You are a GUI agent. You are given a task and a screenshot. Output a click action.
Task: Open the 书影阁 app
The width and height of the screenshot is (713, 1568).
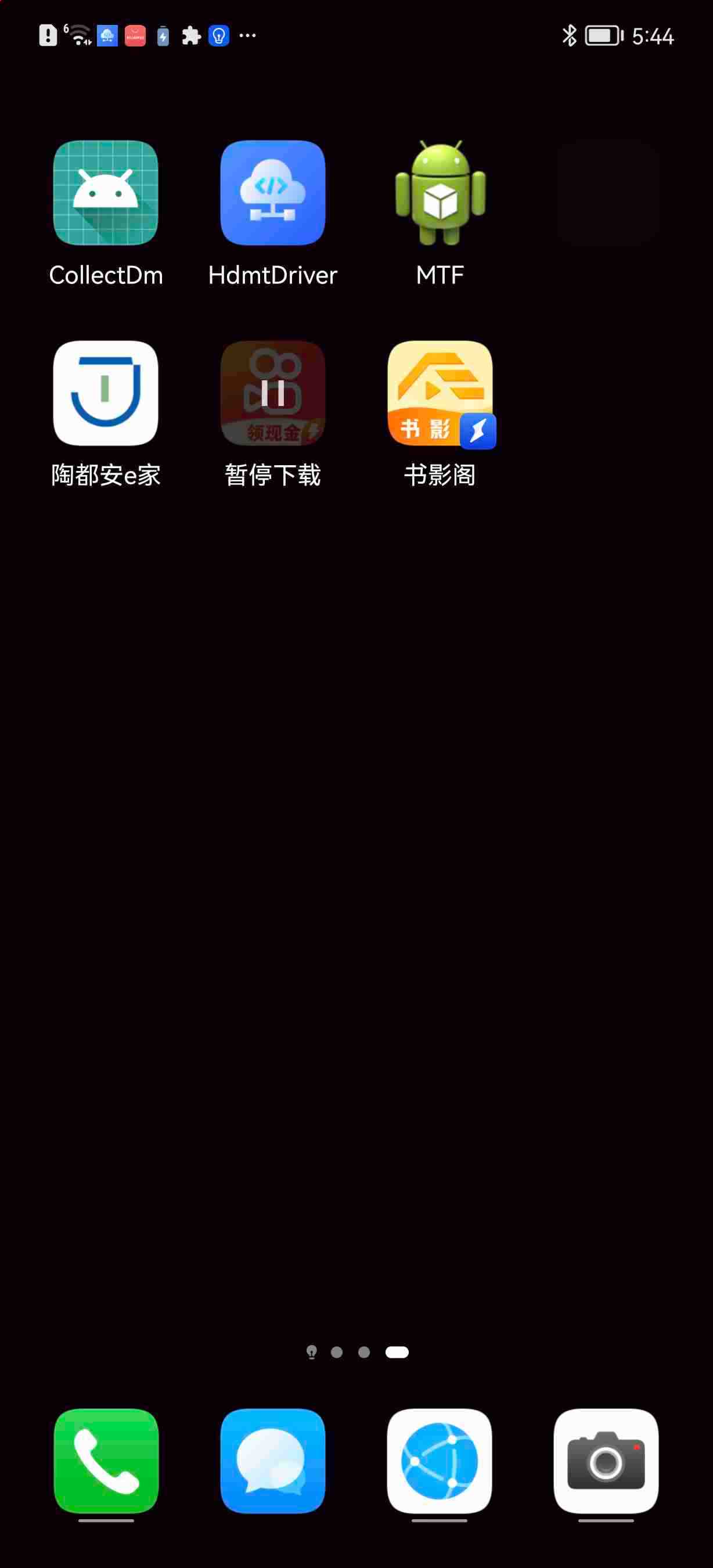click(440, 393)
